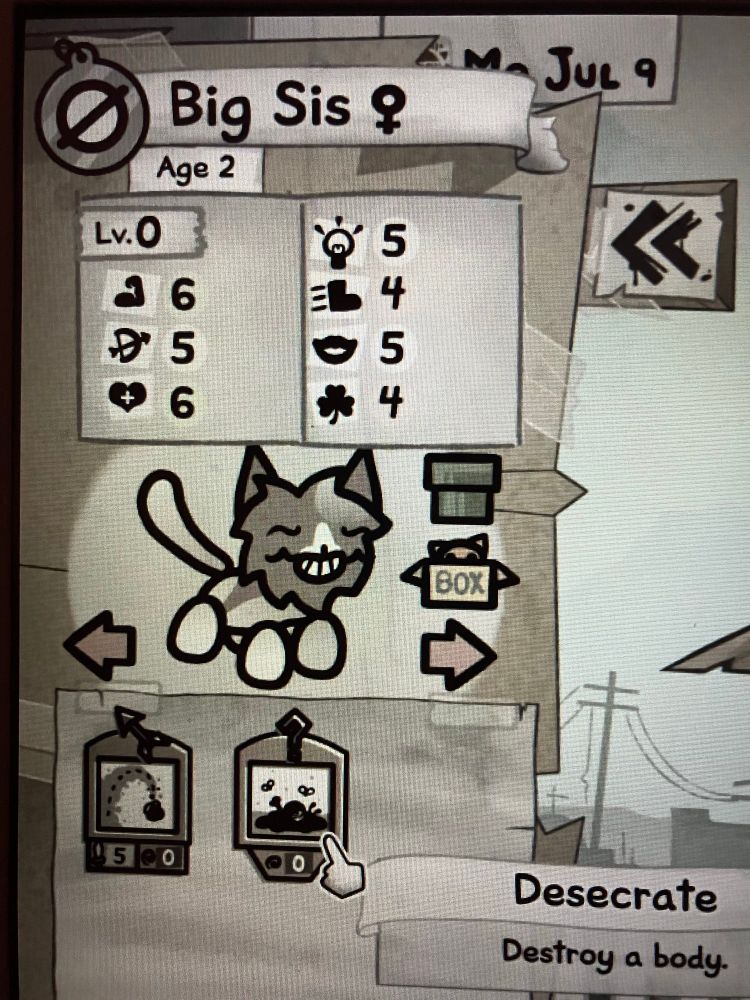Go to the next cat with right arrow

tap(458, 655)
